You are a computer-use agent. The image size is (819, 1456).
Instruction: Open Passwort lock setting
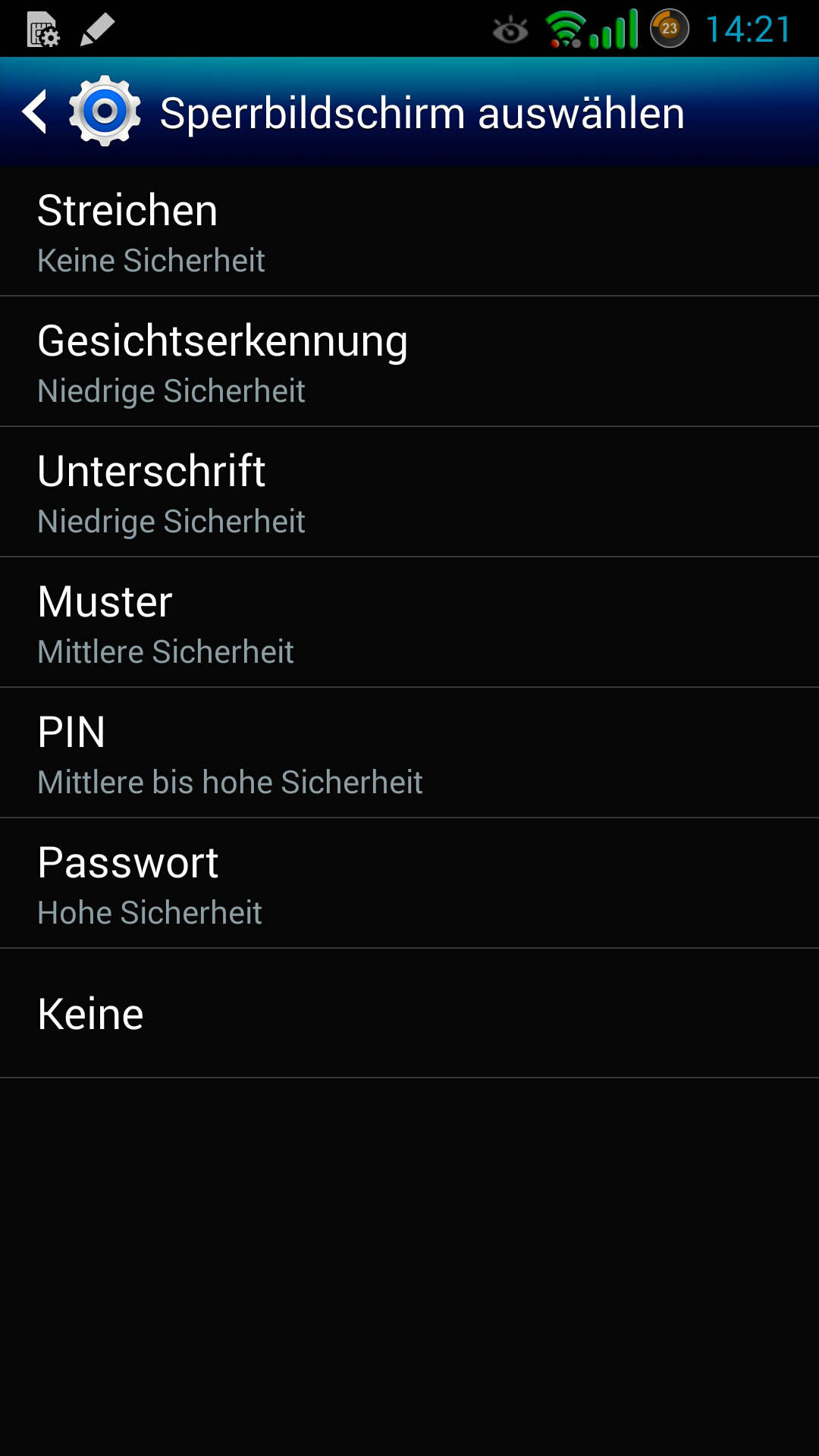click(409, 883)
